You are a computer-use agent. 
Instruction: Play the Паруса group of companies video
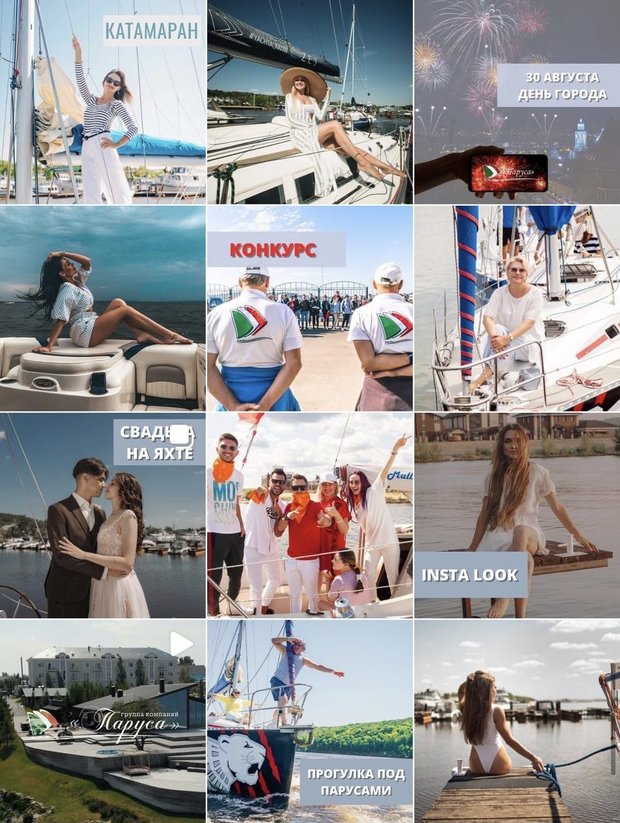pyautogui.click(x=102, y=722)
